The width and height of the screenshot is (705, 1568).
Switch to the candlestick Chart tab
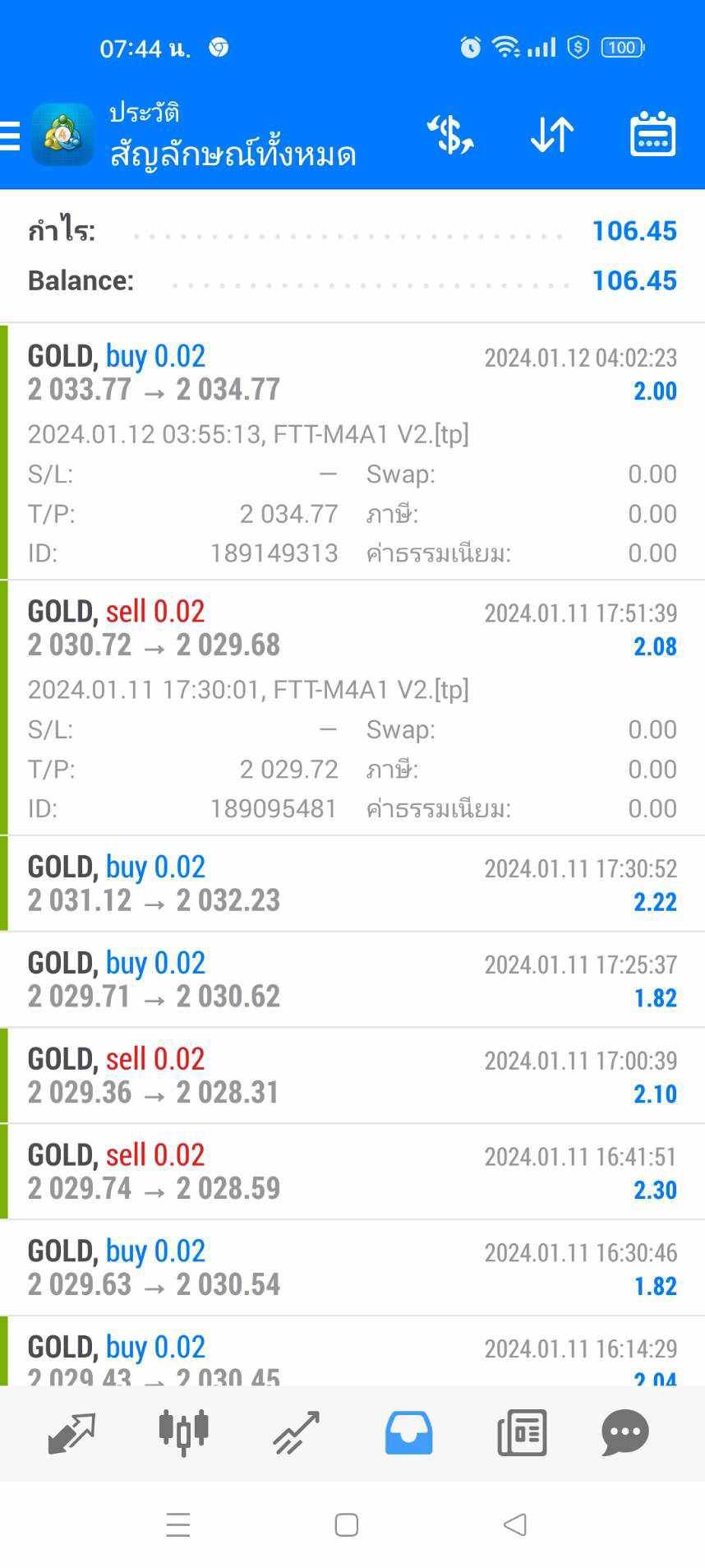[183, 1432]
